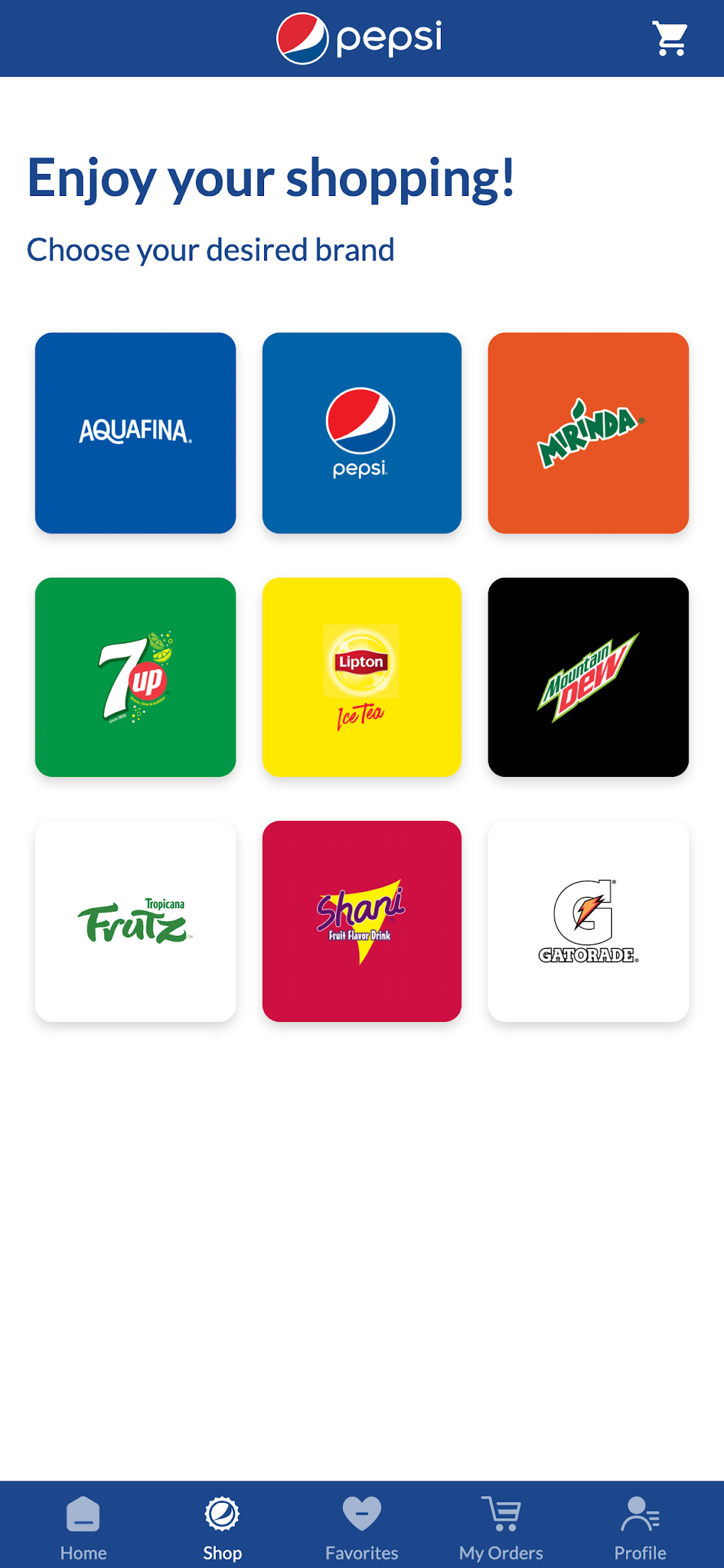Screen dimensions: 724x1568
Task: Select the Shani fruit drink tile
Action: 362,921
